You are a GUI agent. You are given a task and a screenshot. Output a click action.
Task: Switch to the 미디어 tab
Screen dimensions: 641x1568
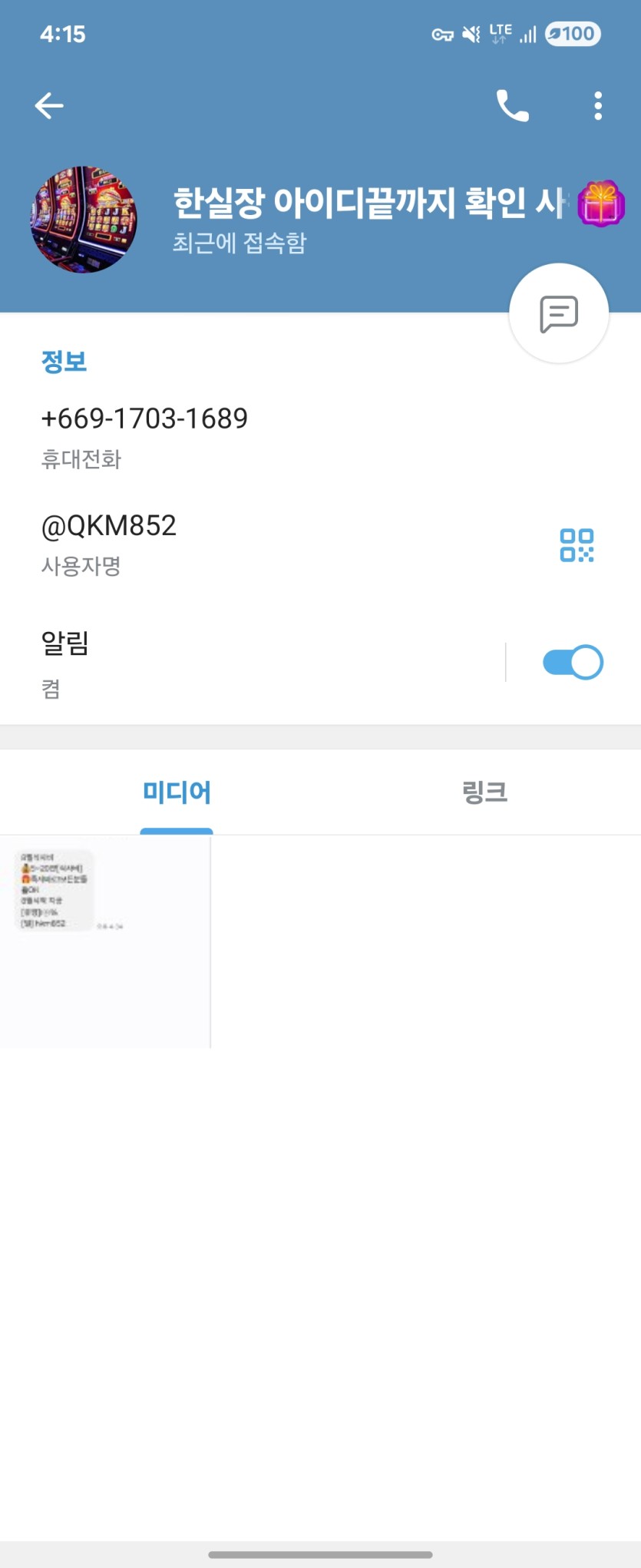click(x=177, y=792)
